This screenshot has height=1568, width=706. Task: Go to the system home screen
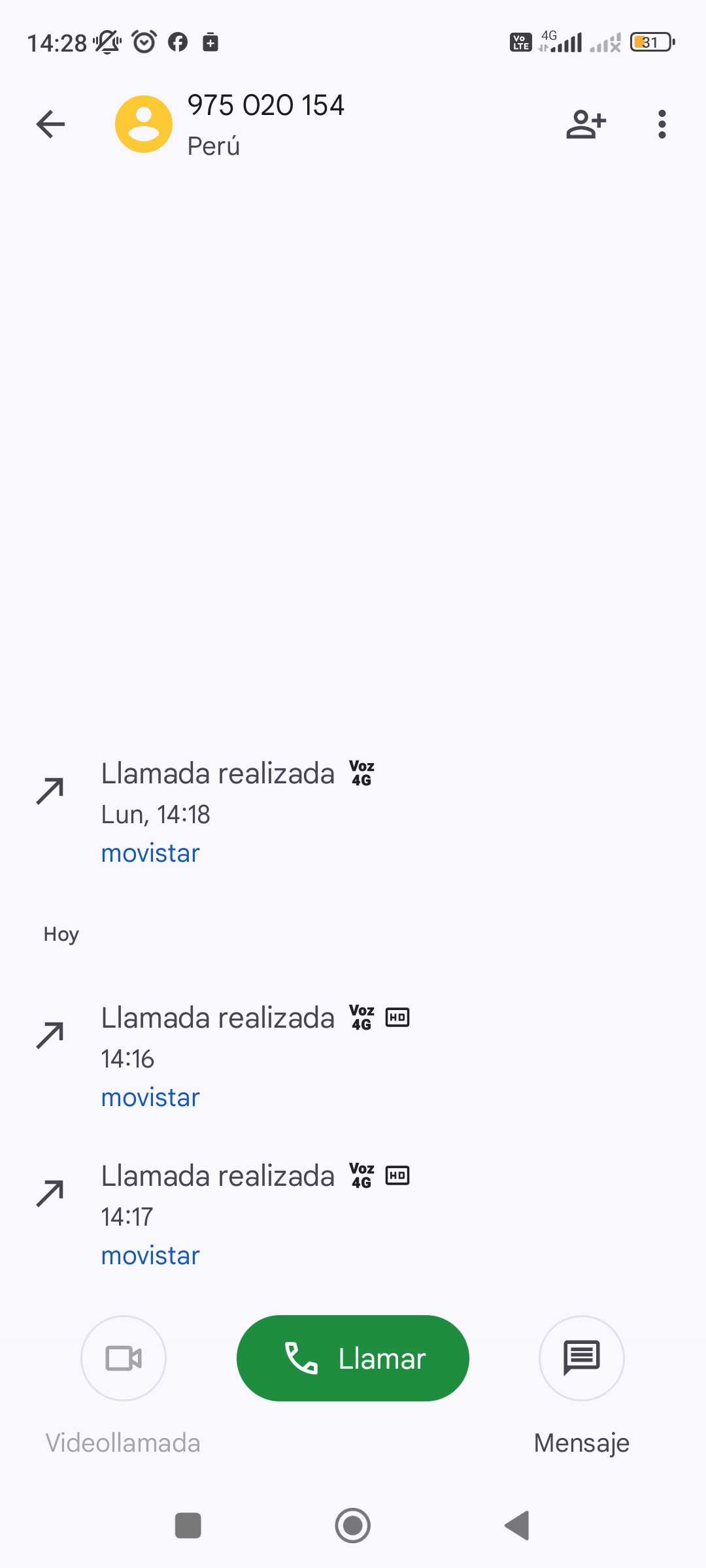tap(352, 1526)
